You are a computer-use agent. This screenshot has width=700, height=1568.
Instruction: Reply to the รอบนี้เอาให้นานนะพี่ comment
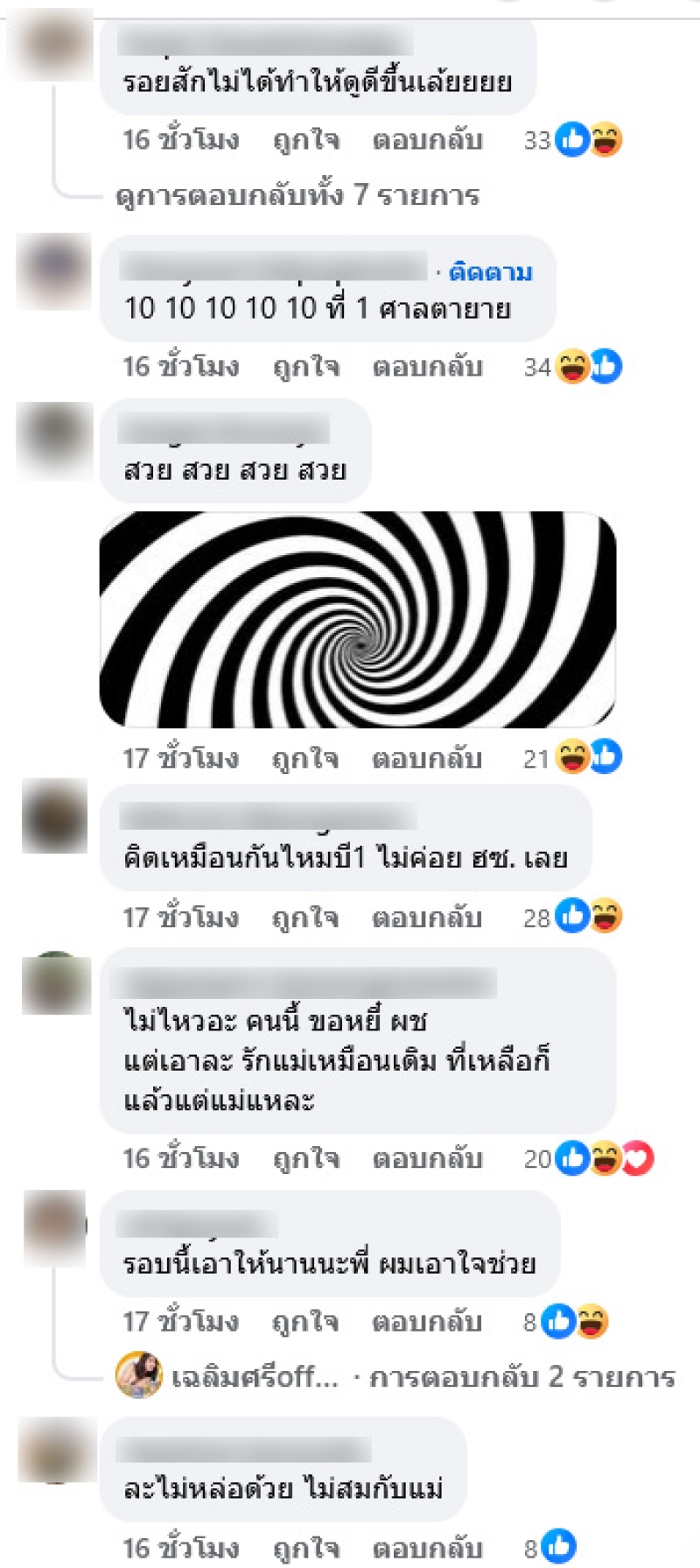(426, 1321)
